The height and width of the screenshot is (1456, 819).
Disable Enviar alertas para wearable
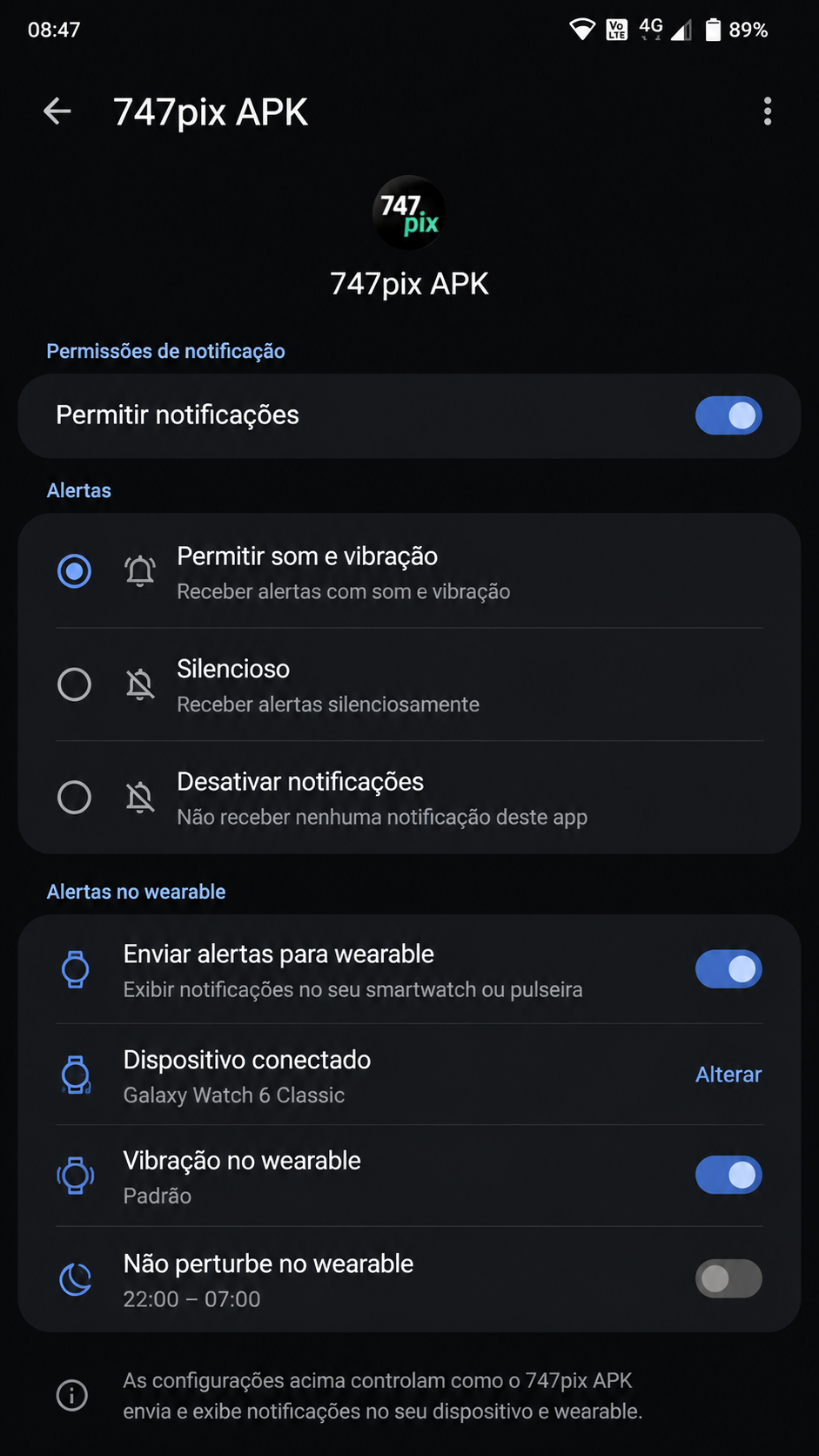[728, 969]
